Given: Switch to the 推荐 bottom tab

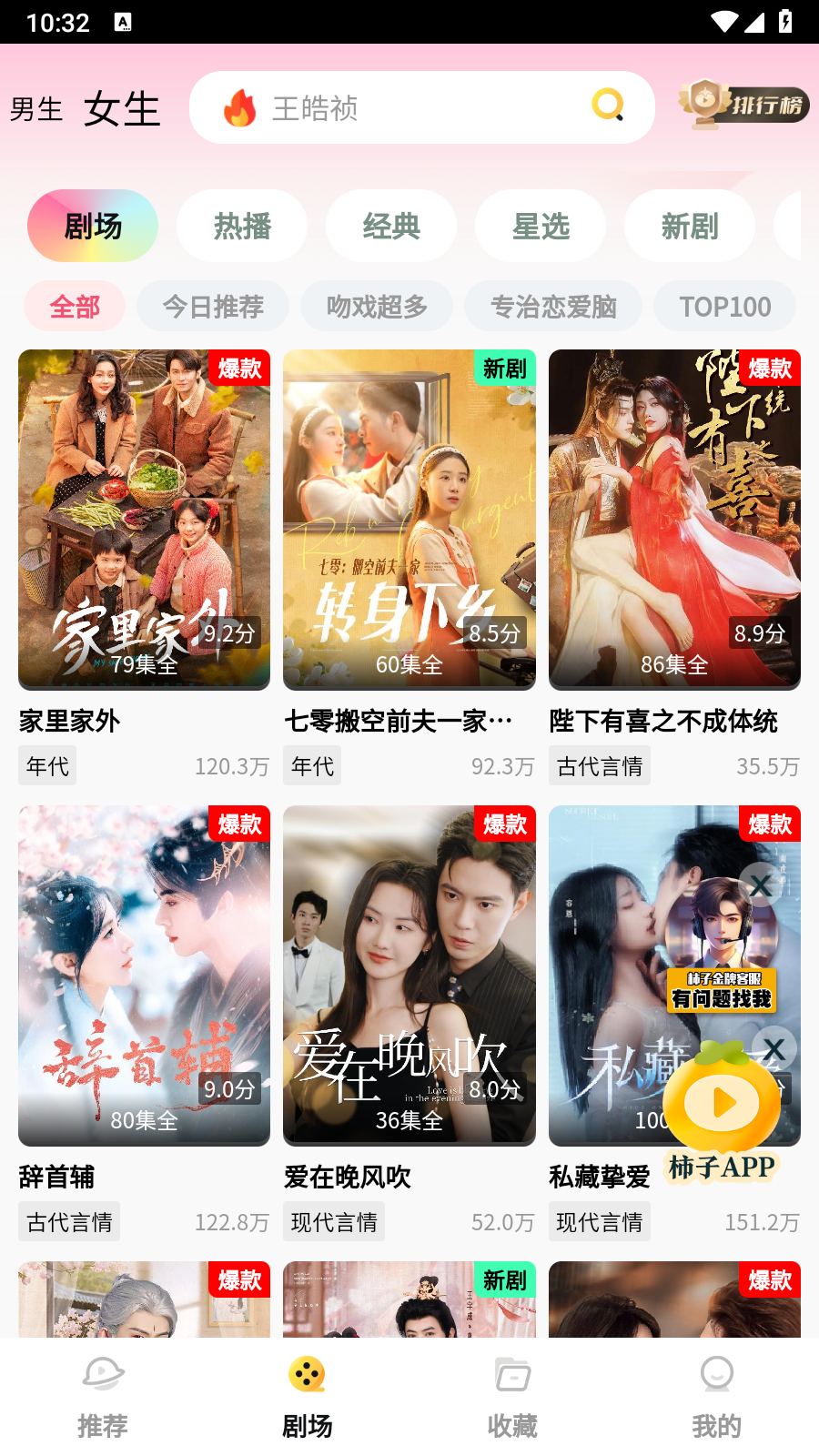Looking at the screenshot, I should coord(102,1398).
